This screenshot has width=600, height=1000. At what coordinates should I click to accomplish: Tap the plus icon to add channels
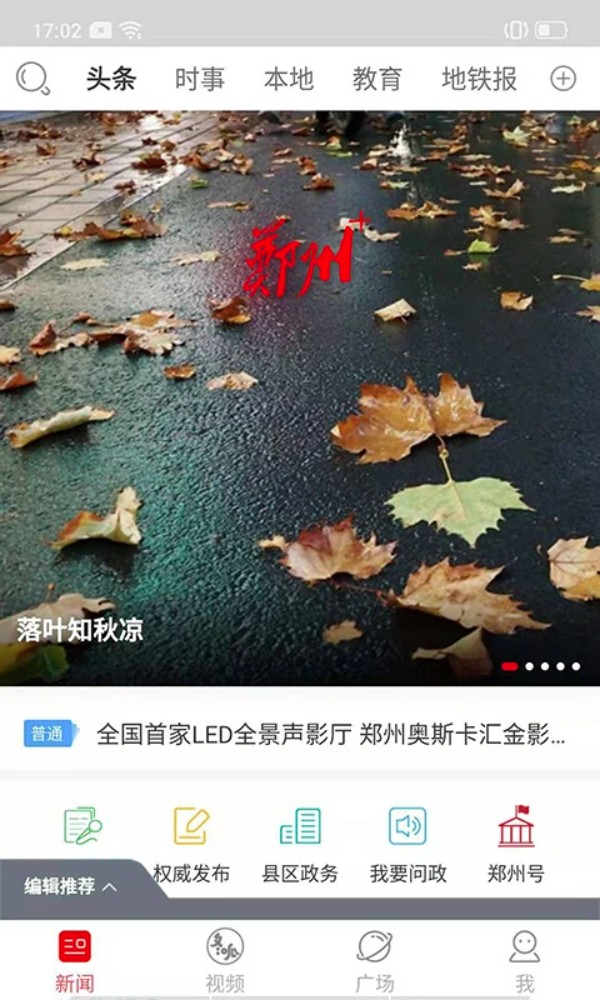[564, 79]
